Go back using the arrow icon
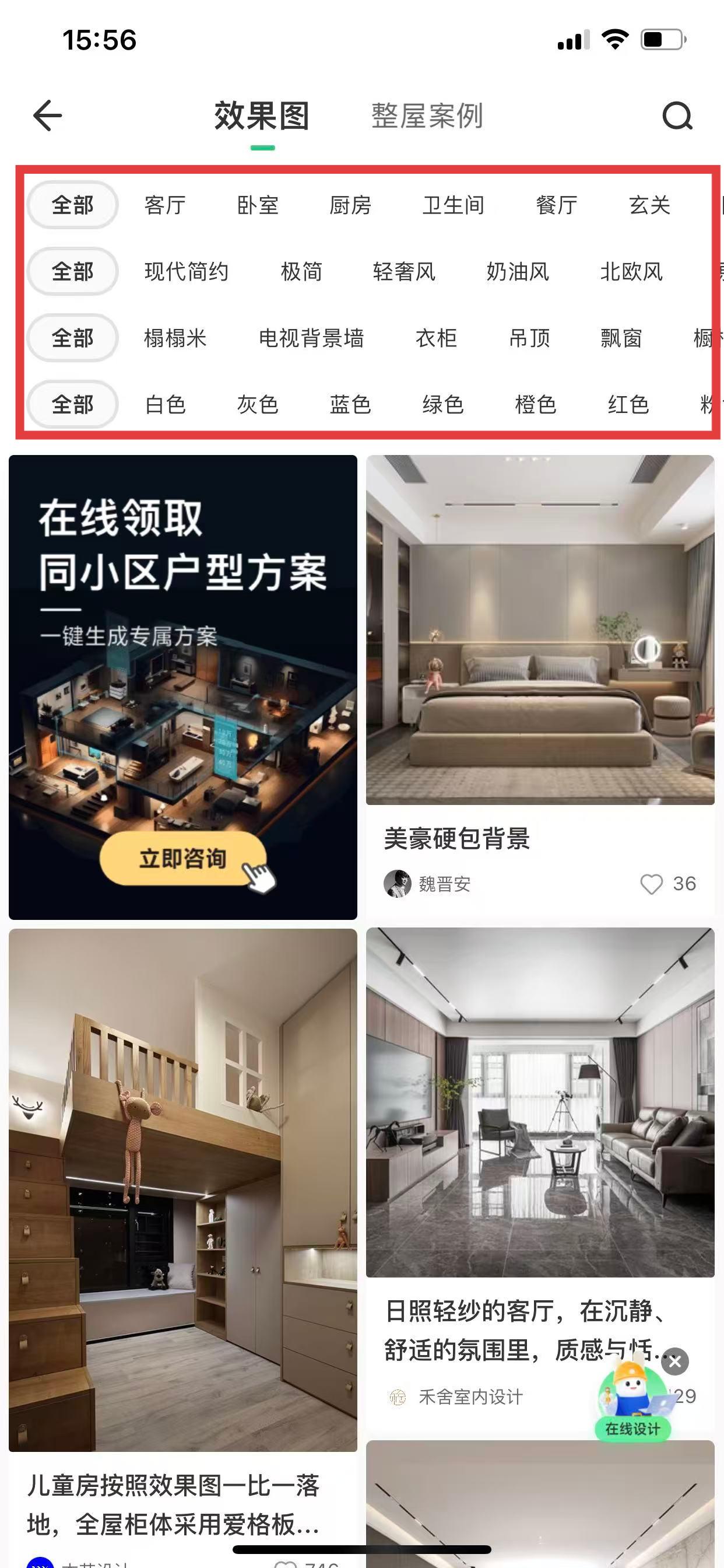724x1568 pixels. pos(47,116)
